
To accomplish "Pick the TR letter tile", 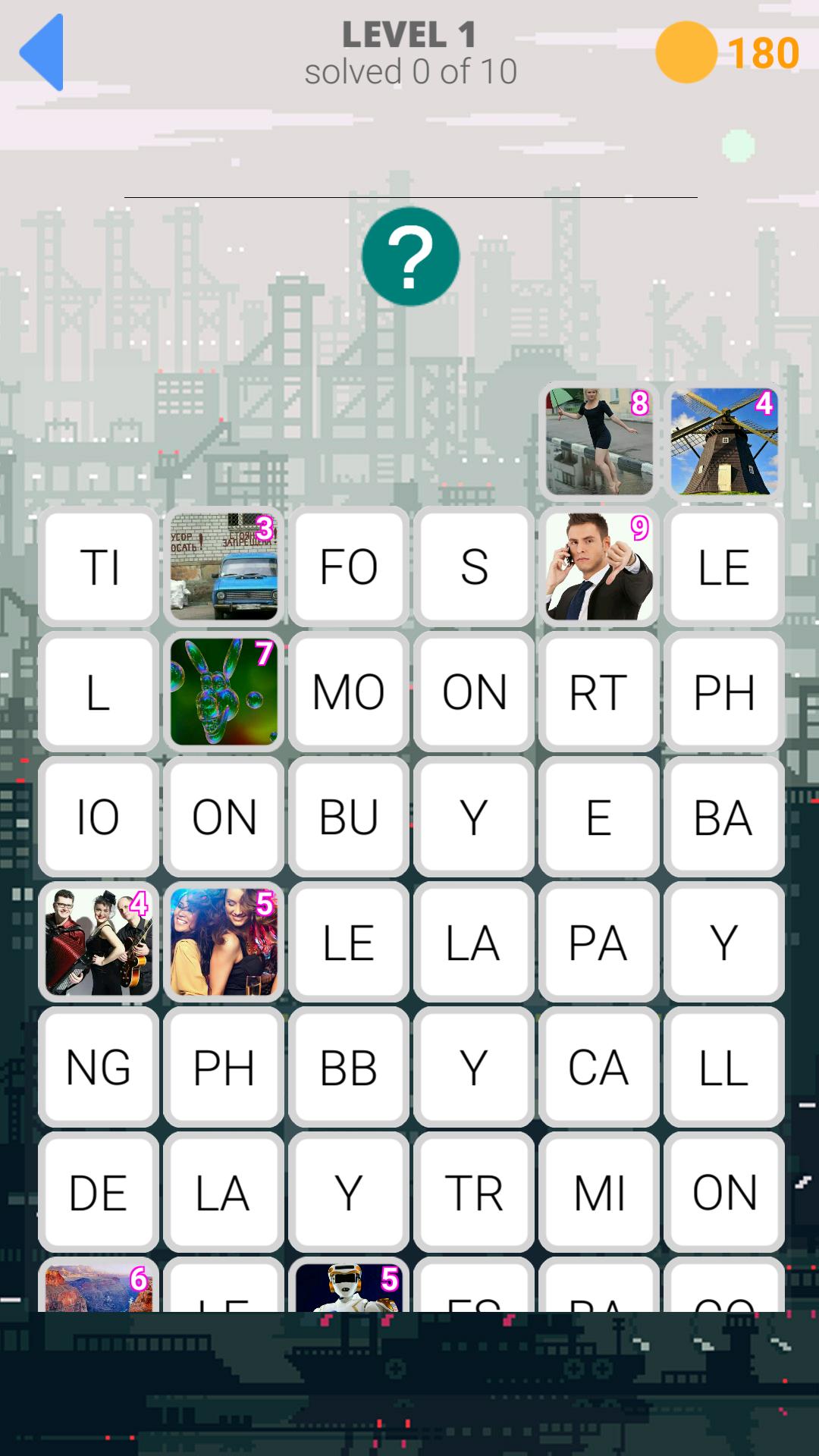I will point(473,1192).
